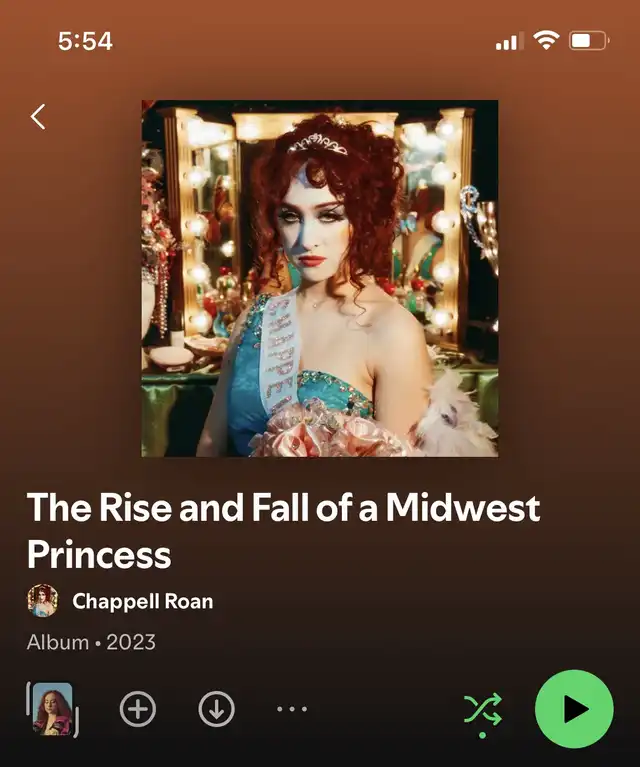Image resolution: width=640 pixels, height=767 pixels.
Task: Download the album for offline listening
Action: 216,709
